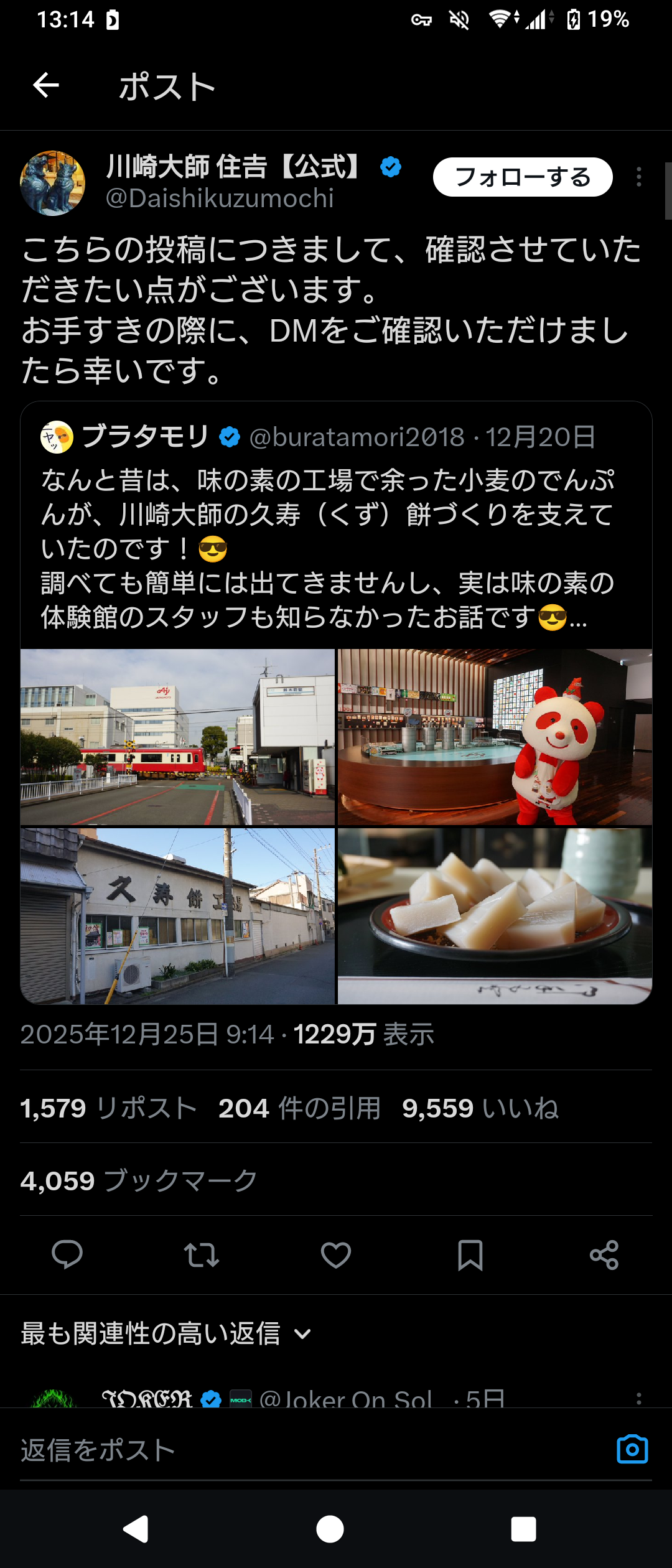Bookmark this post
Viewport: 672px width, 1568px height.
click(470, 1254)
